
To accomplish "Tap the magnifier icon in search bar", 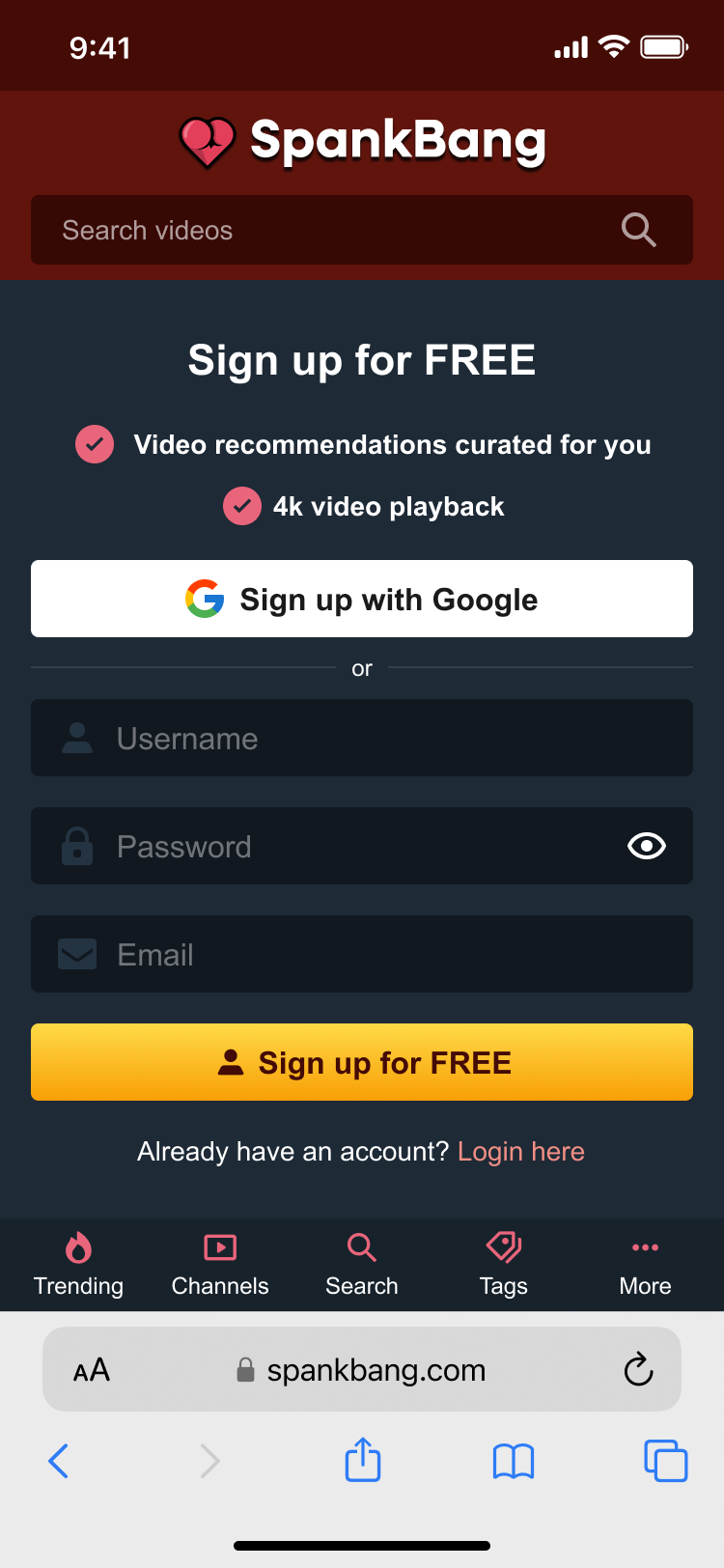I will point(638,230).
